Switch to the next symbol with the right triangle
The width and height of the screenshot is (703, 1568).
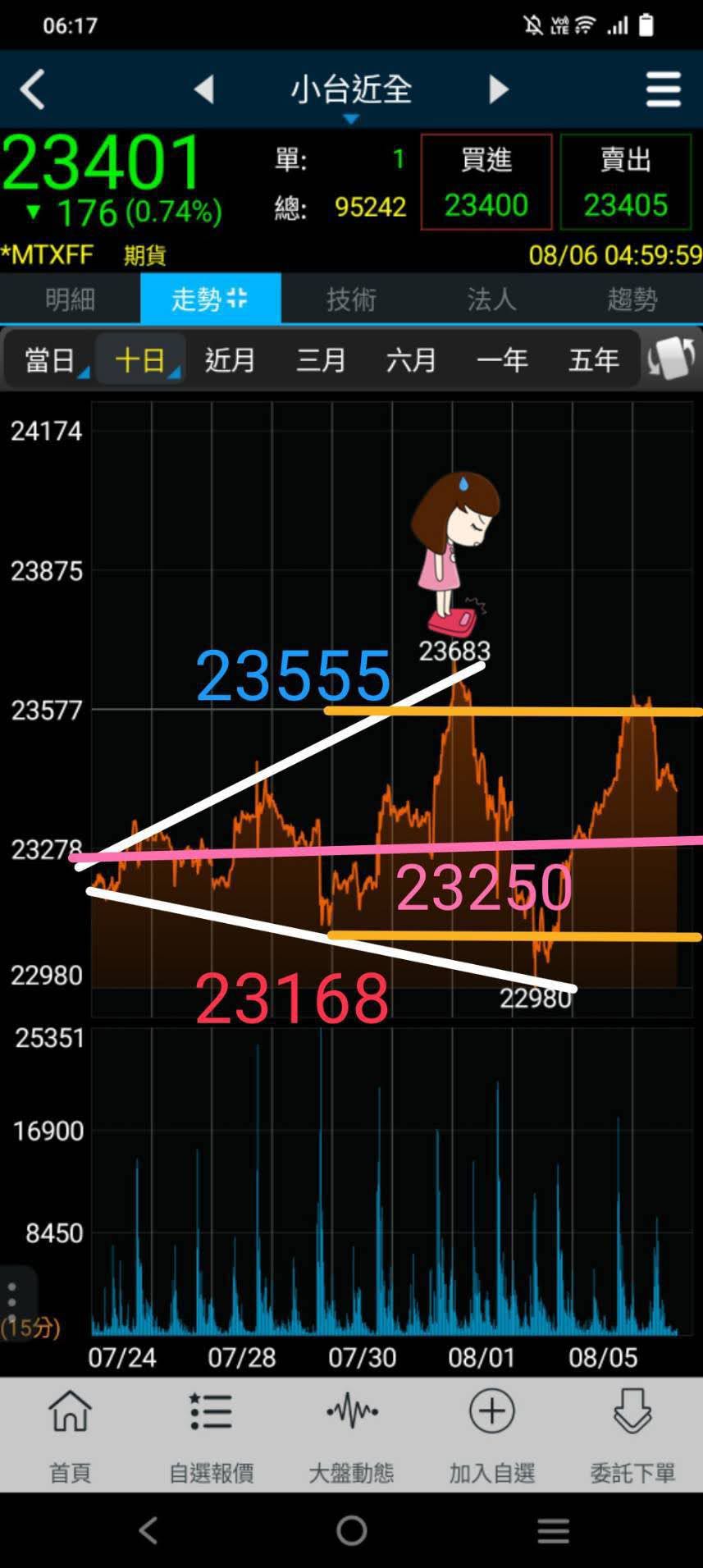coord(498,89)
